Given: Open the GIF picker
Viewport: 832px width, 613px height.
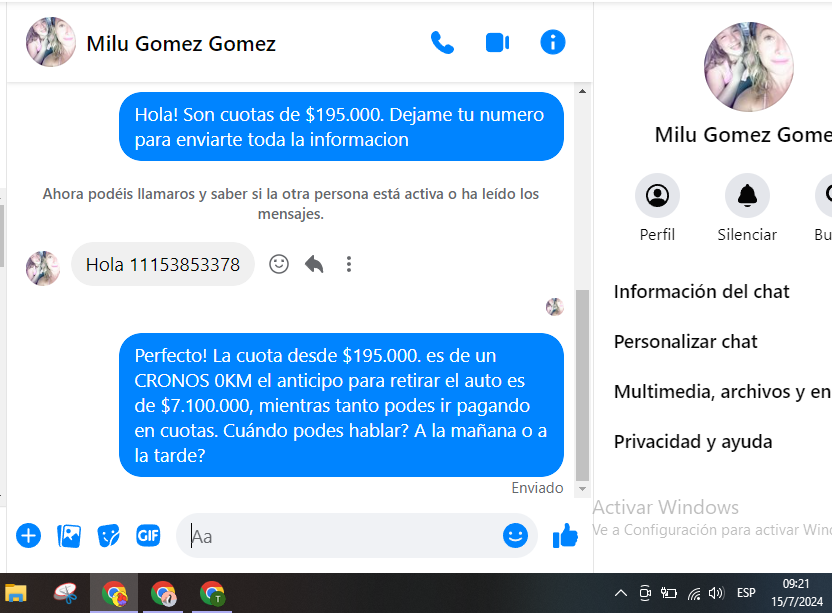Looking at the screenshot, I should pyautogui.click(x=148, y=536).
